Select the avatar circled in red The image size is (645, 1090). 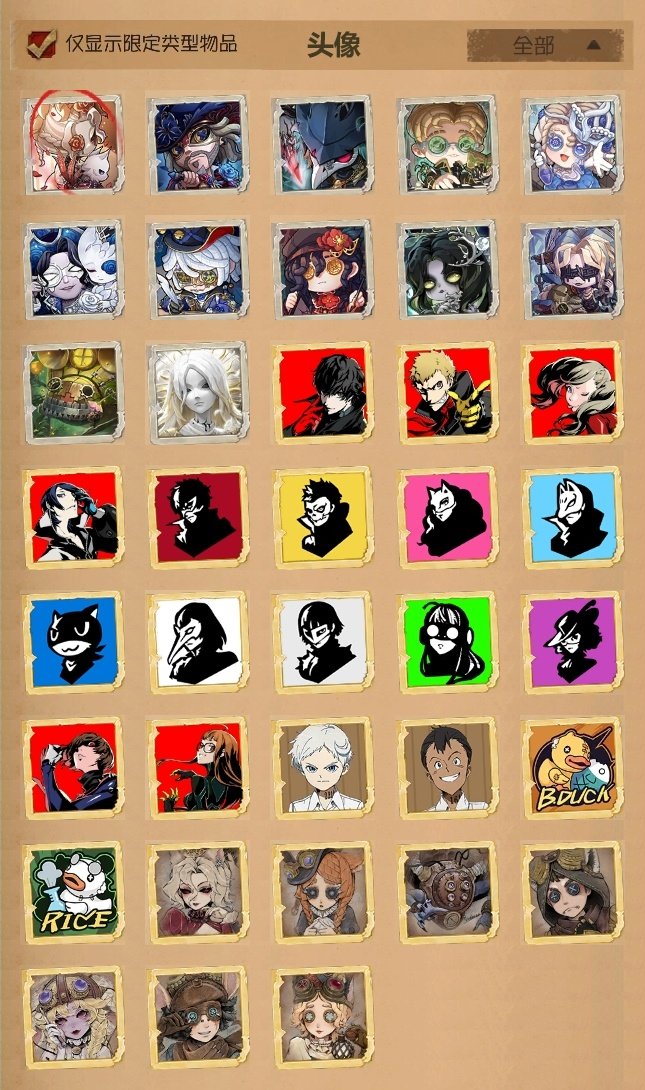coord(72,143)
